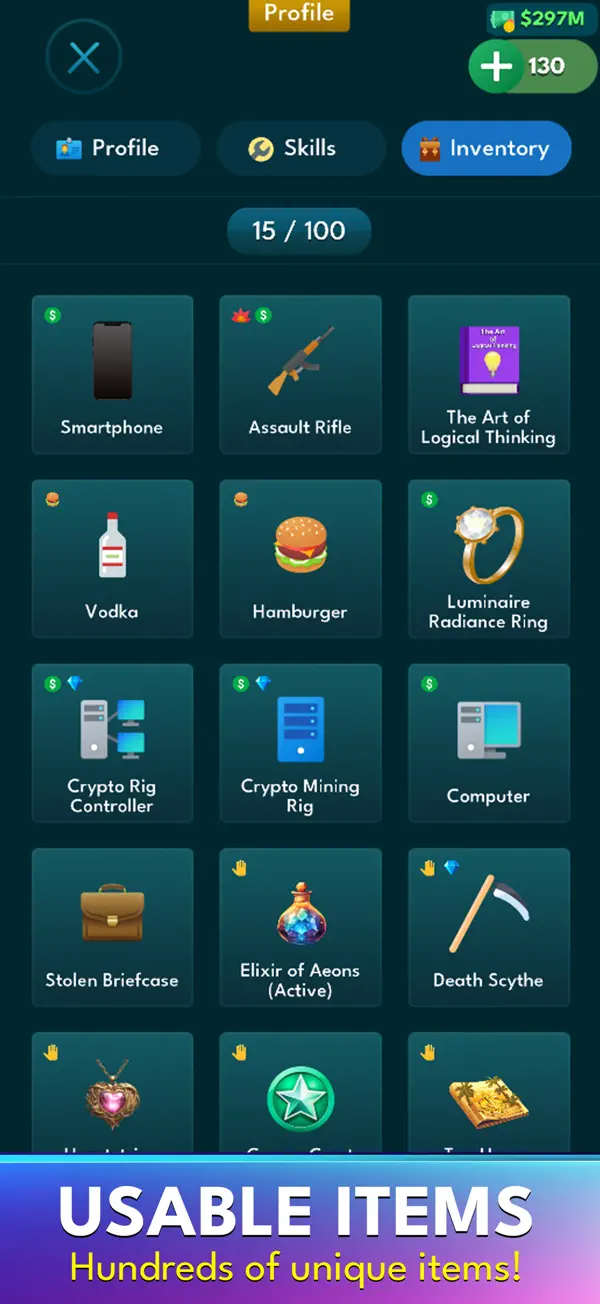Open the Smartphone item
This screenshot has height=1304, width=600.
tap(112, 374)
